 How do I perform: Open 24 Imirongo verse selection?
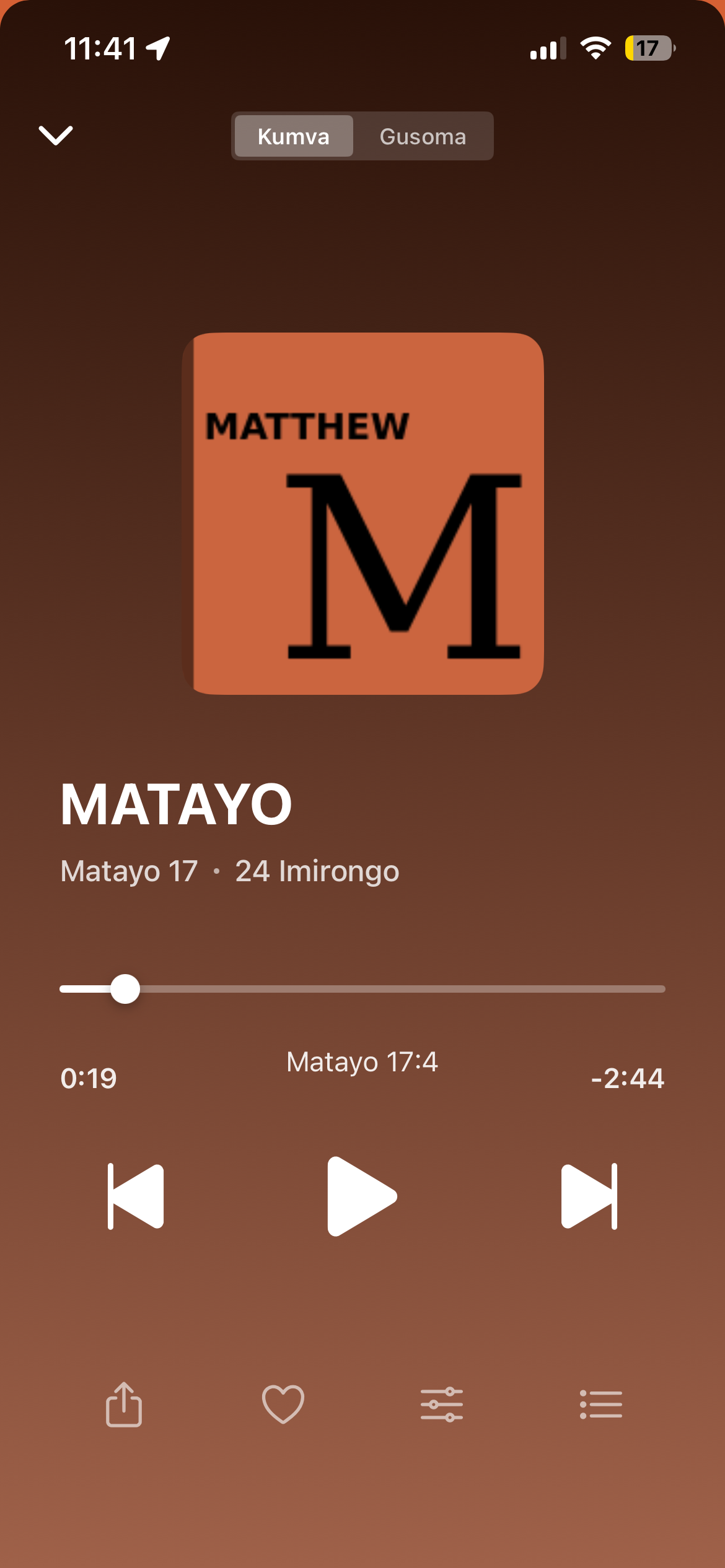pyautogui.click(x=318, y=869)
